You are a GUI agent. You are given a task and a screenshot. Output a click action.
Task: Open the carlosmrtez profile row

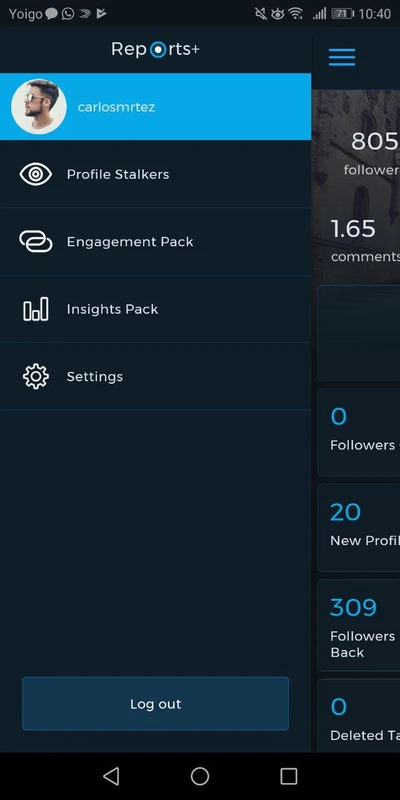155,107
